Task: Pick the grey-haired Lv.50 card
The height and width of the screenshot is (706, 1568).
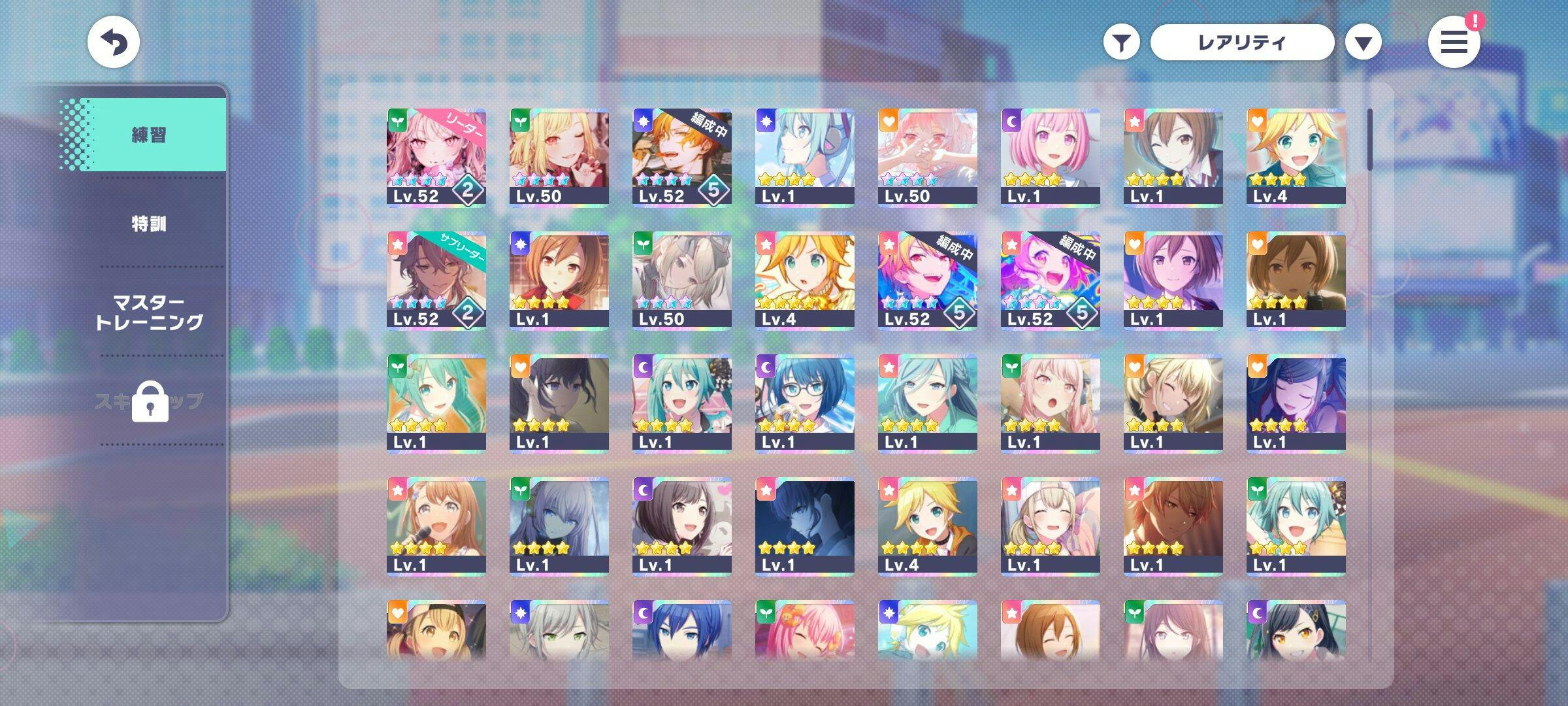Action: (x=682, y=280)
